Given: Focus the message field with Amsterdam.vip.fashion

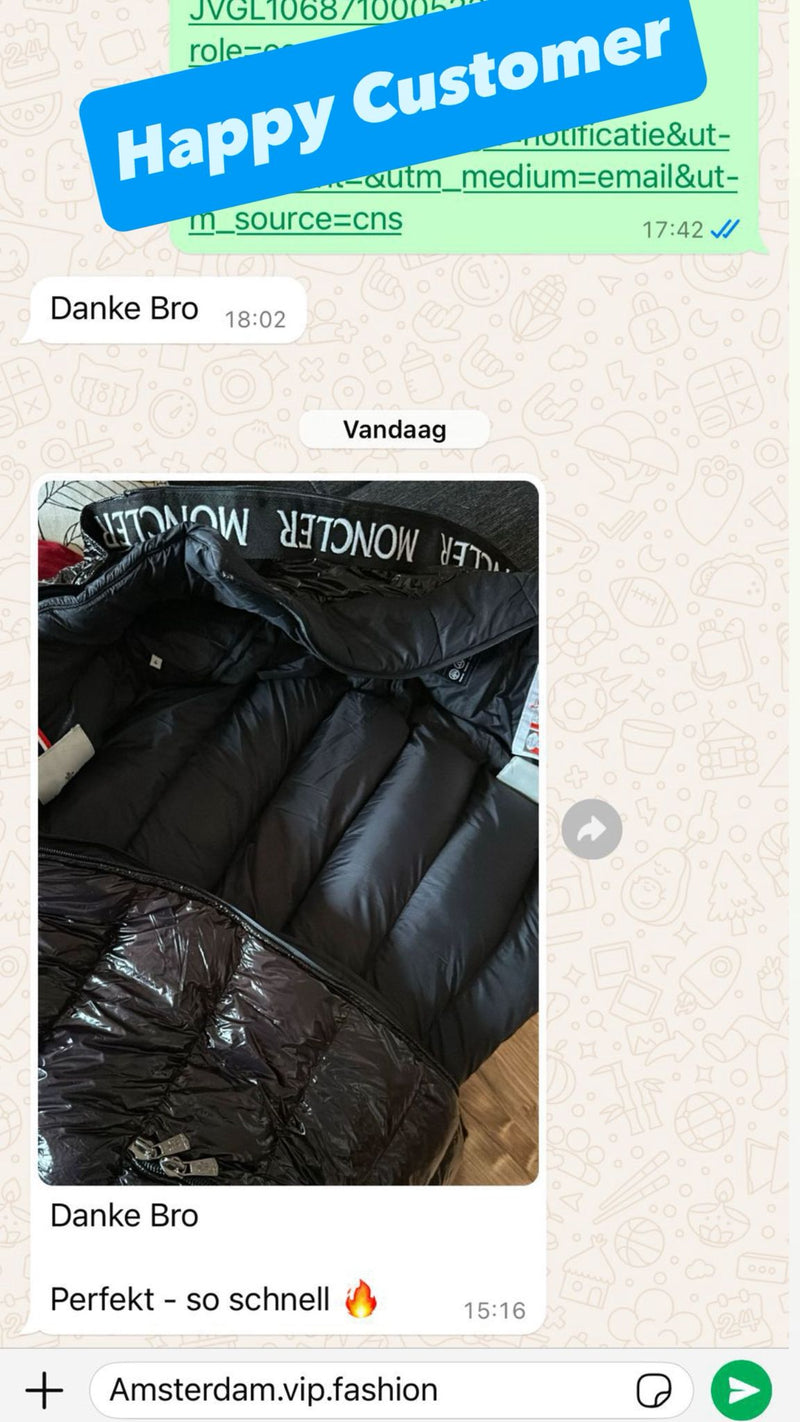Looking at the screenshot, I should tap(360, 1390).
